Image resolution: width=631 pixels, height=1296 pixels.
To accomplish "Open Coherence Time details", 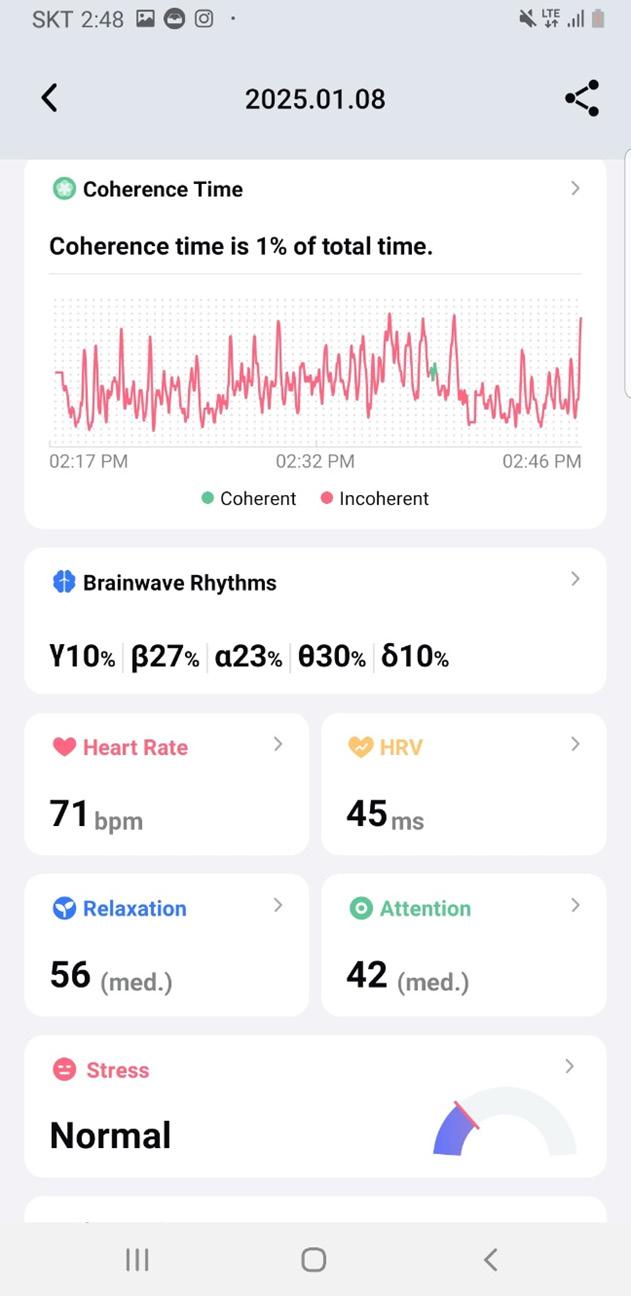I will point(574,188).
